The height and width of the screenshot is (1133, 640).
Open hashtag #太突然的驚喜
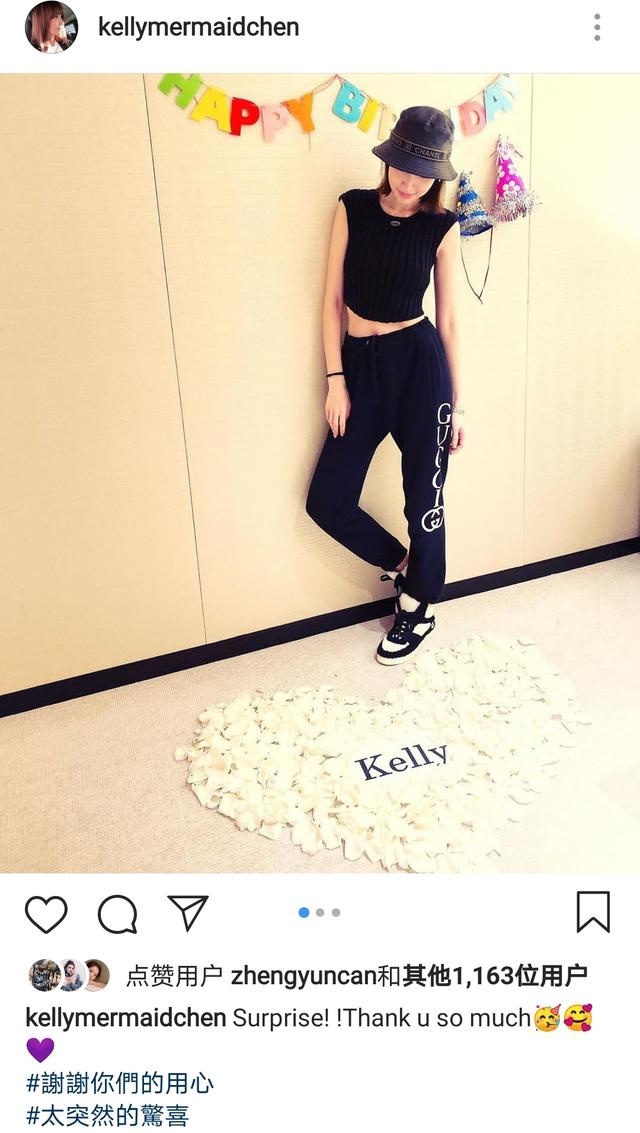tap(107, 1115)
